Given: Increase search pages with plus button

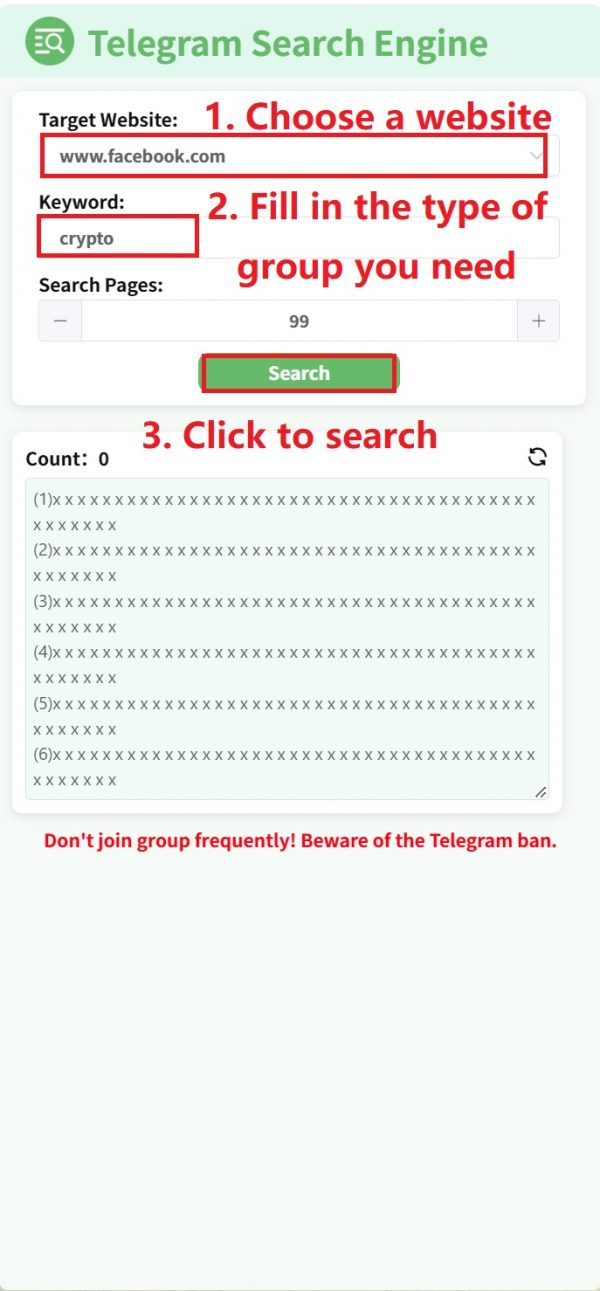Looking at the screenshot, I should coord(538,321).
